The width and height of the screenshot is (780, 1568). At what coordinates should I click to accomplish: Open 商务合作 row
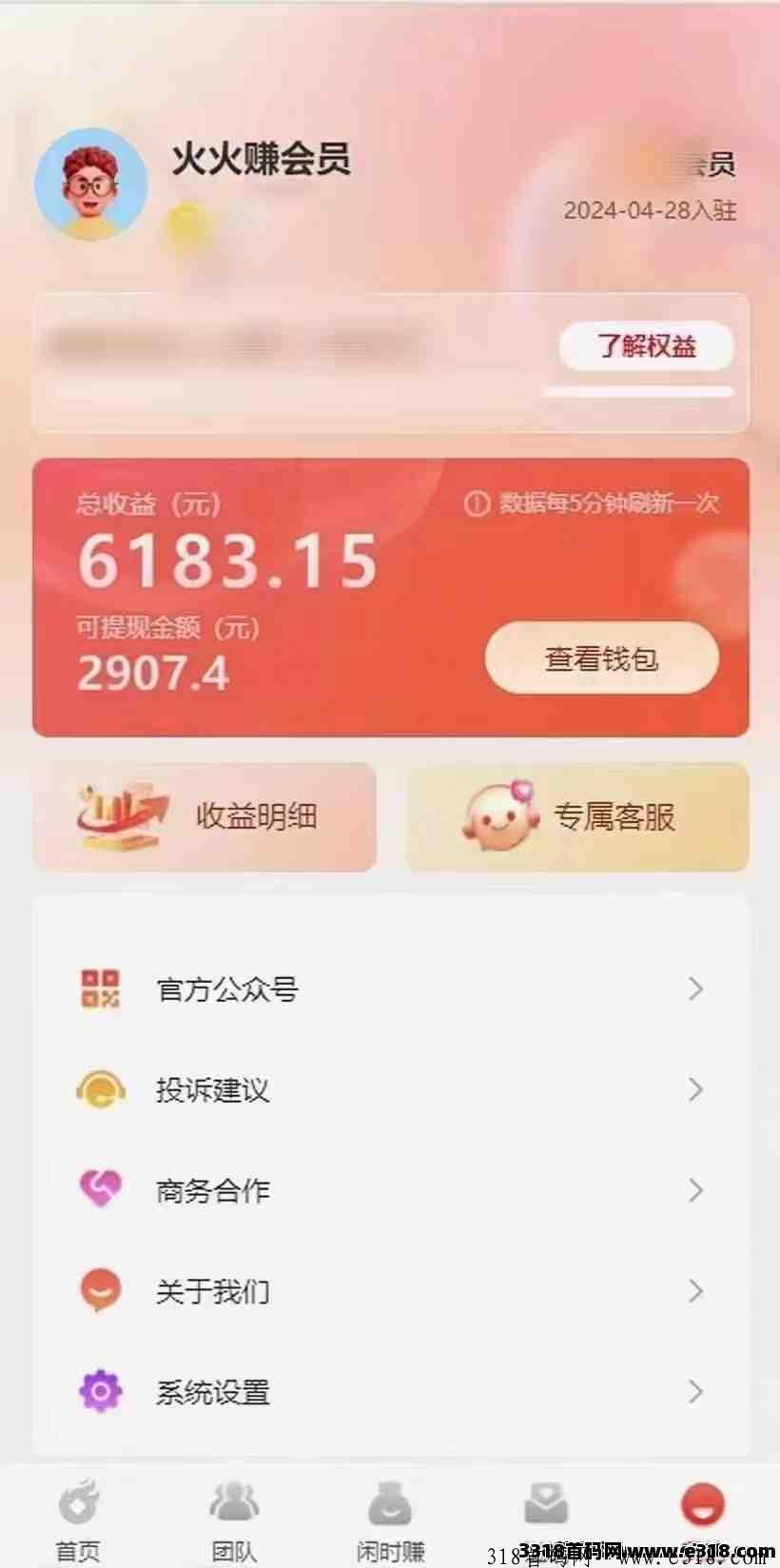pos(390,1190)
